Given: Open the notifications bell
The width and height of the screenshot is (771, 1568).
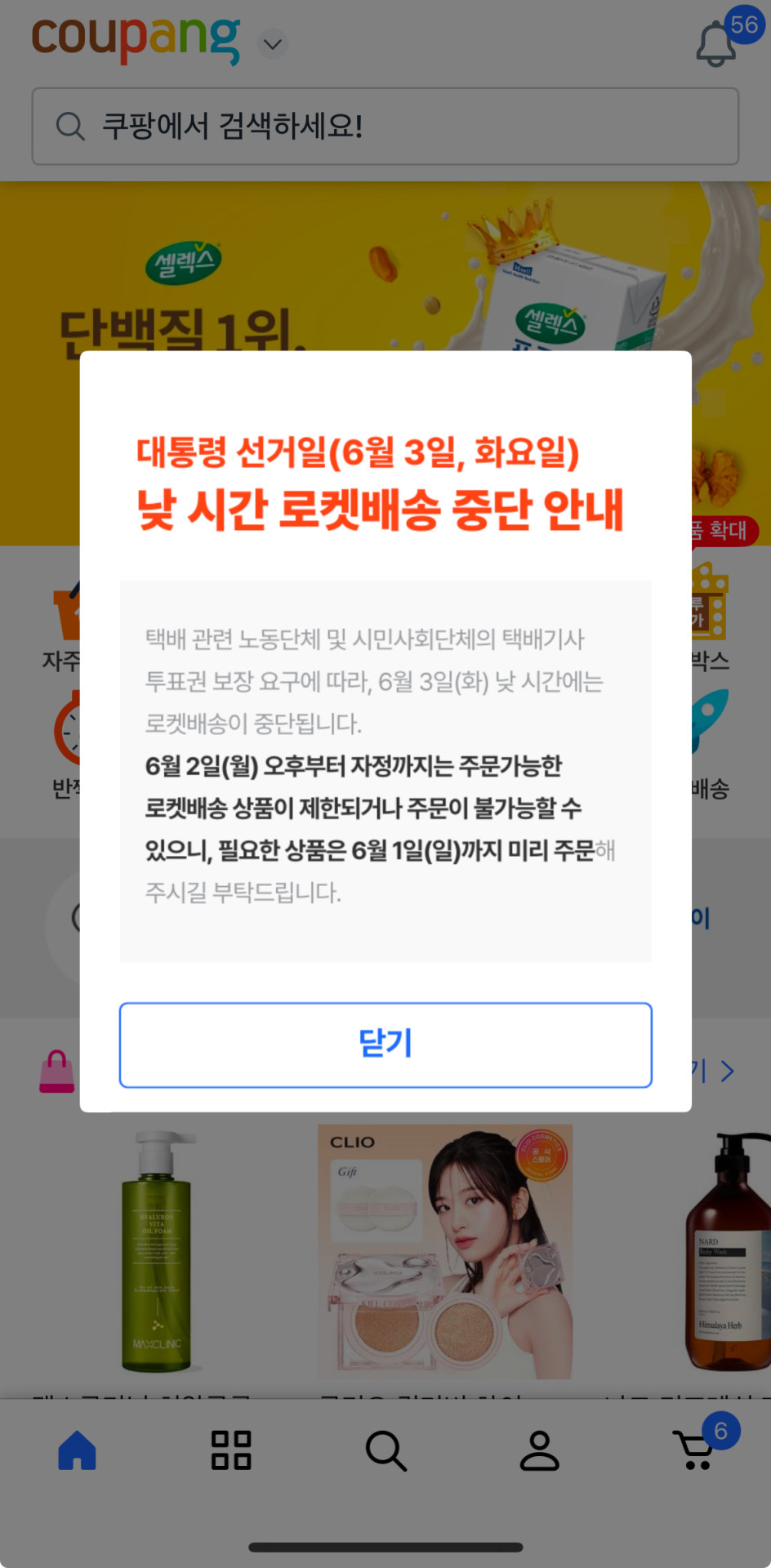Looking at the screenshot, I should [715, 44].
